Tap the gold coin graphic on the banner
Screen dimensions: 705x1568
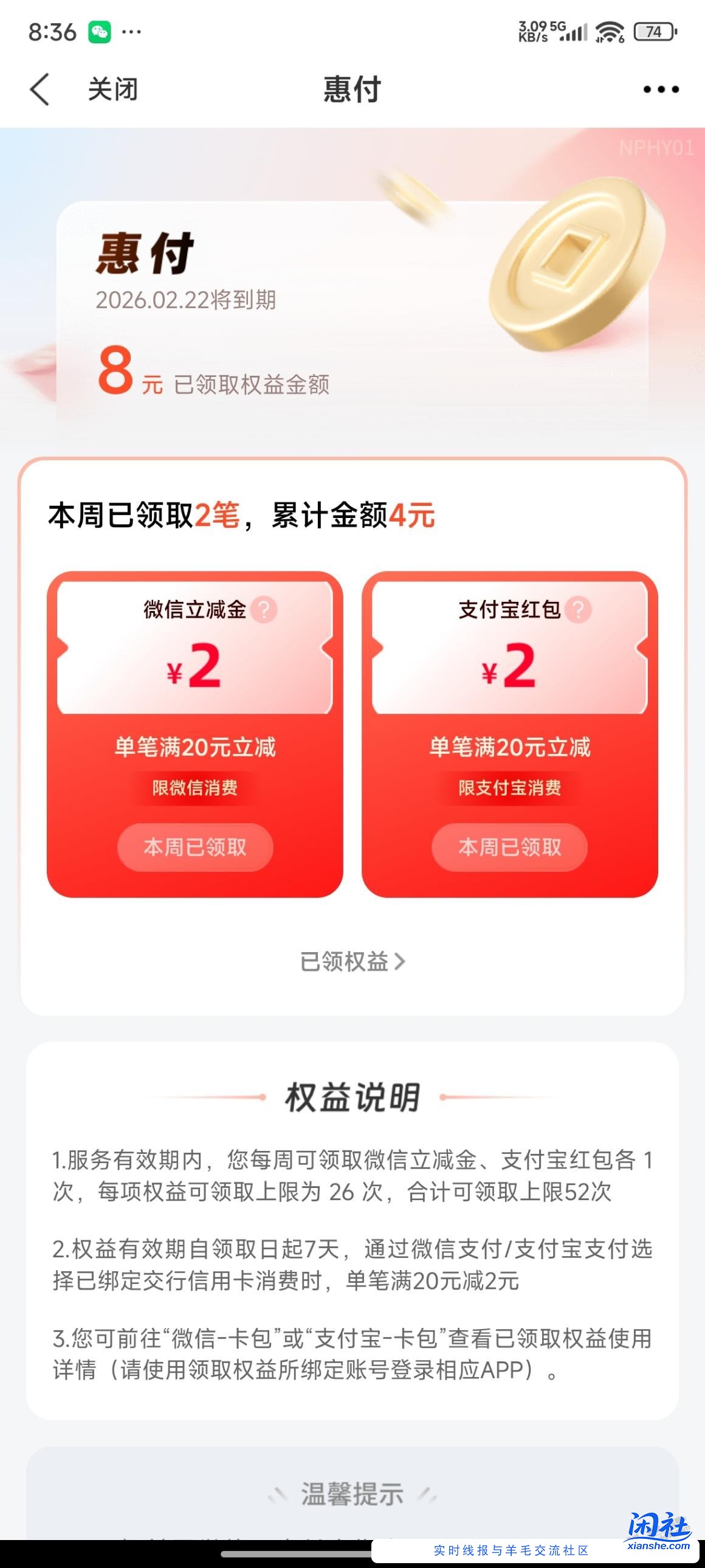coord(577,262)
